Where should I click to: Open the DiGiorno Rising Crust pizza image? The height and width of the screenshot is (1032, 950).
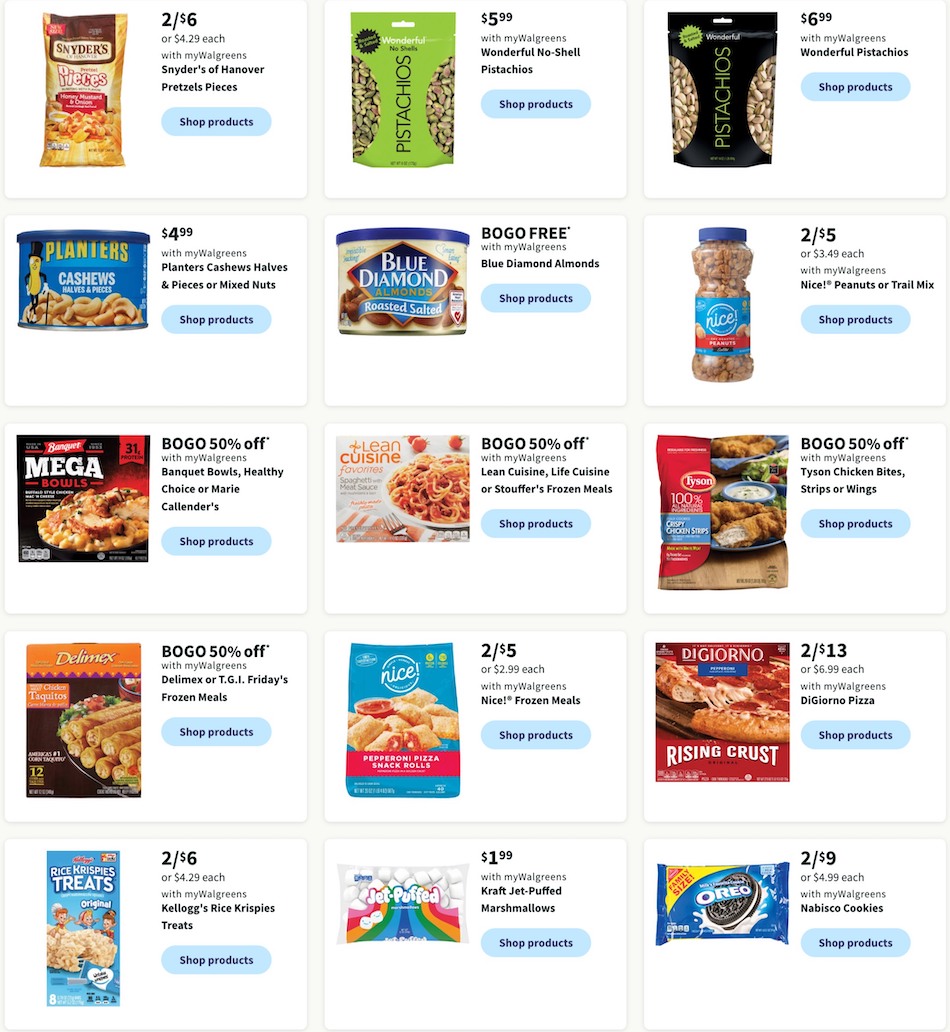pyautogui.click(x=722, y=712)
